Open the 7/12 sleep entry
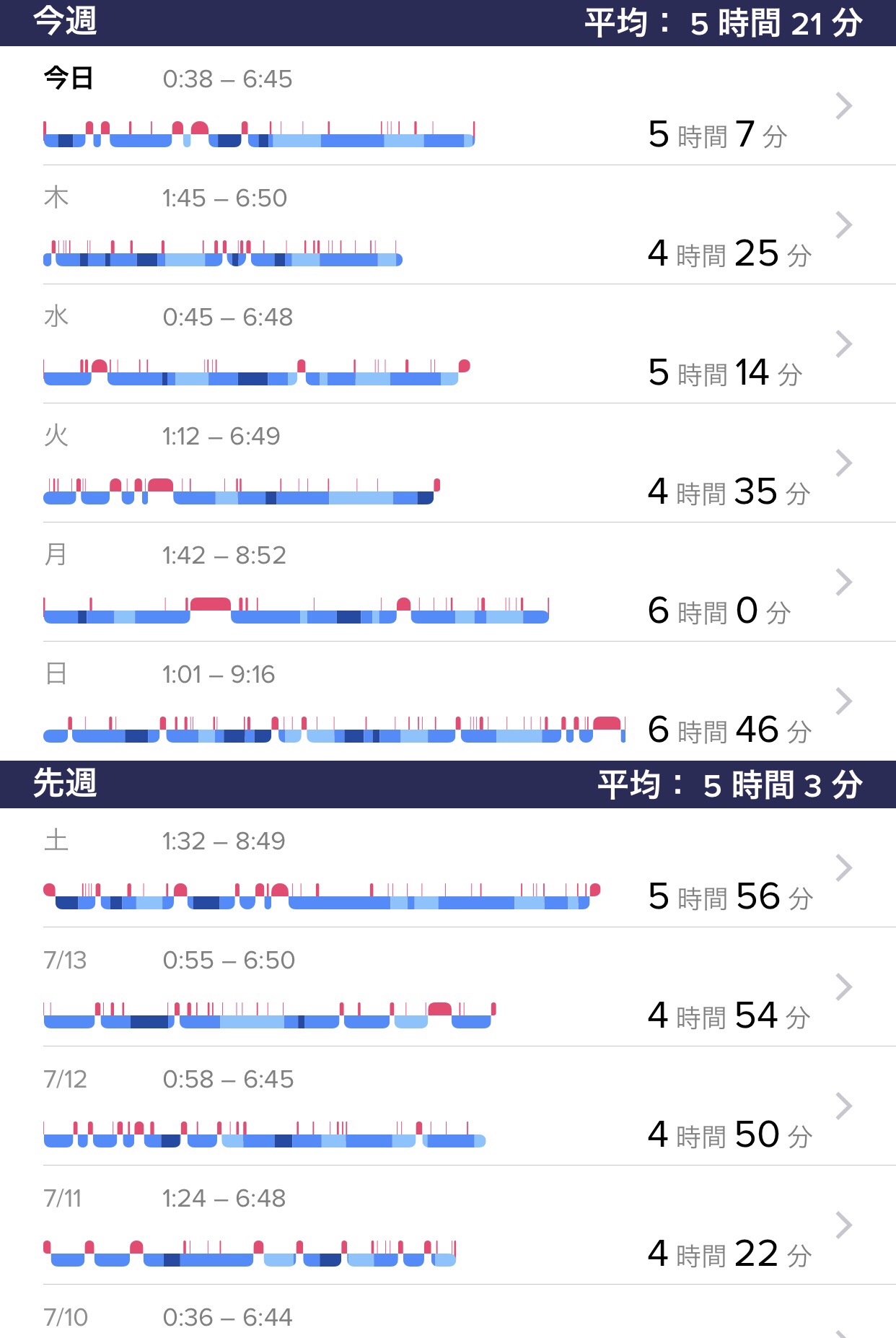The image size is (896, 1338). 447,1106
